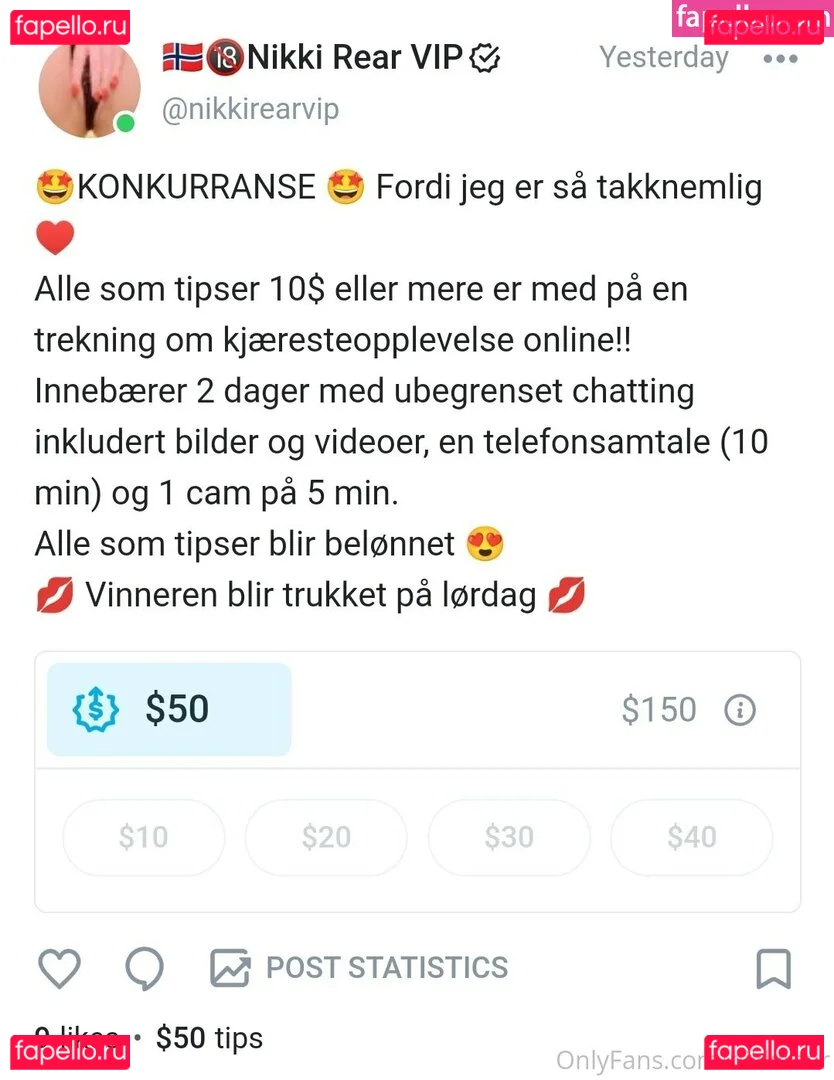Viewport: 834px width, 1080px height.
Task: Select the $10 tip amount
Action: coord(143,836)
